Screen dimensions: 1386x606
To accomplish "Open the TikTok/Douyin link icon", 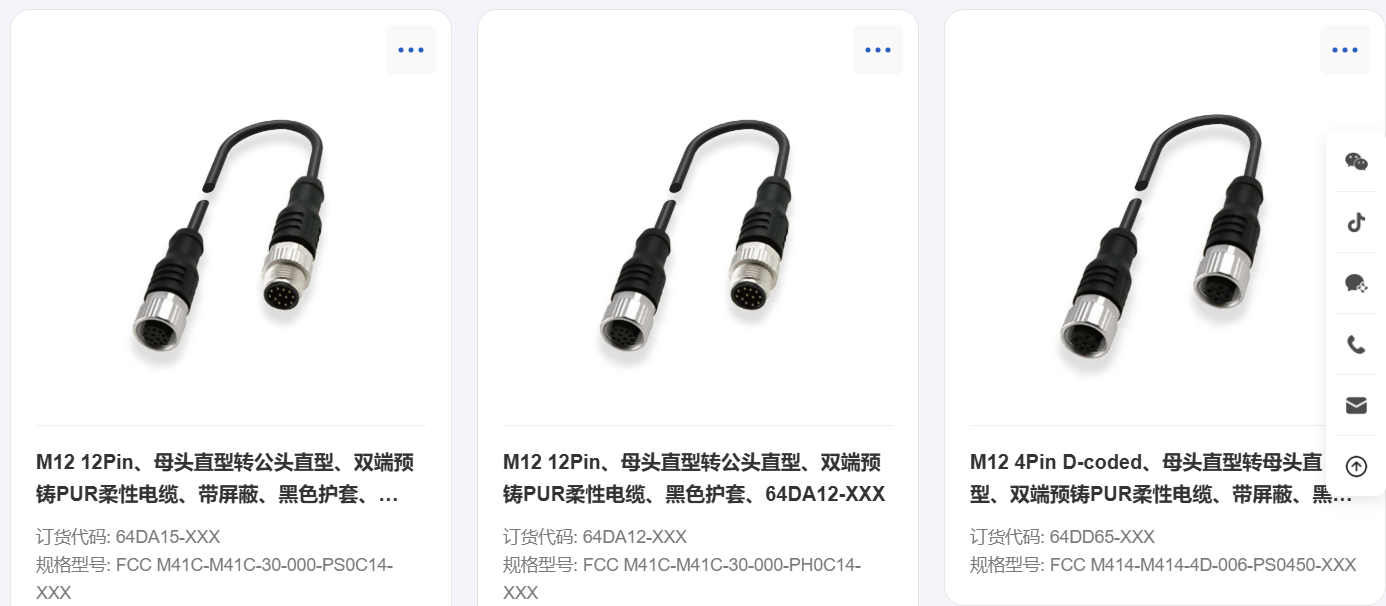I will (x=1356, y=222).
